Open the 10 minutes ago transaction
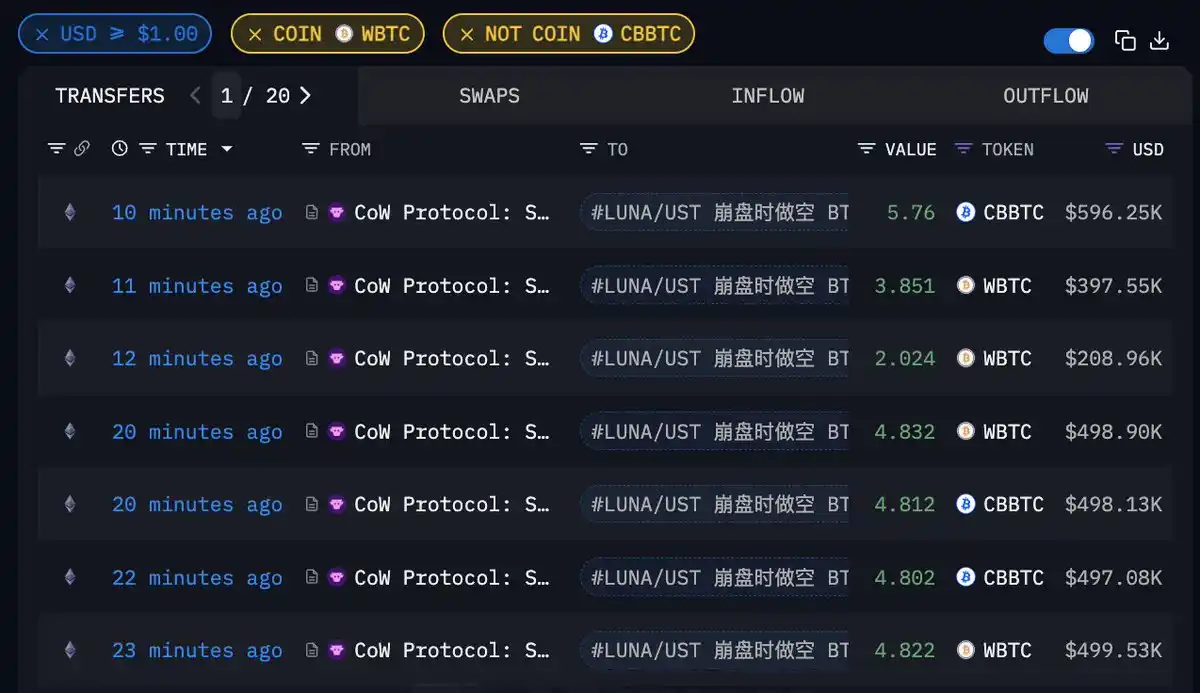 tap(196, 212)
